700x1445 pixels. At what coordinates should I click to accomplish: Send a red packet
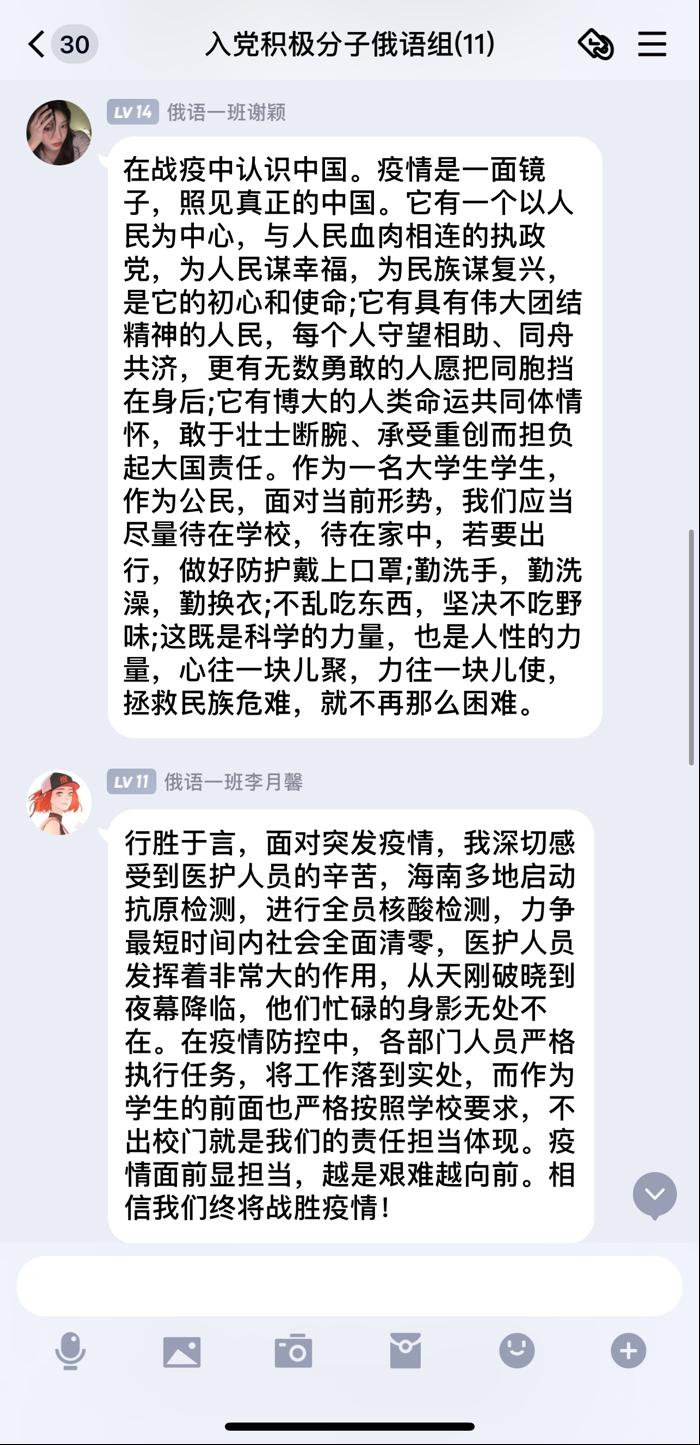(405, 1352)
